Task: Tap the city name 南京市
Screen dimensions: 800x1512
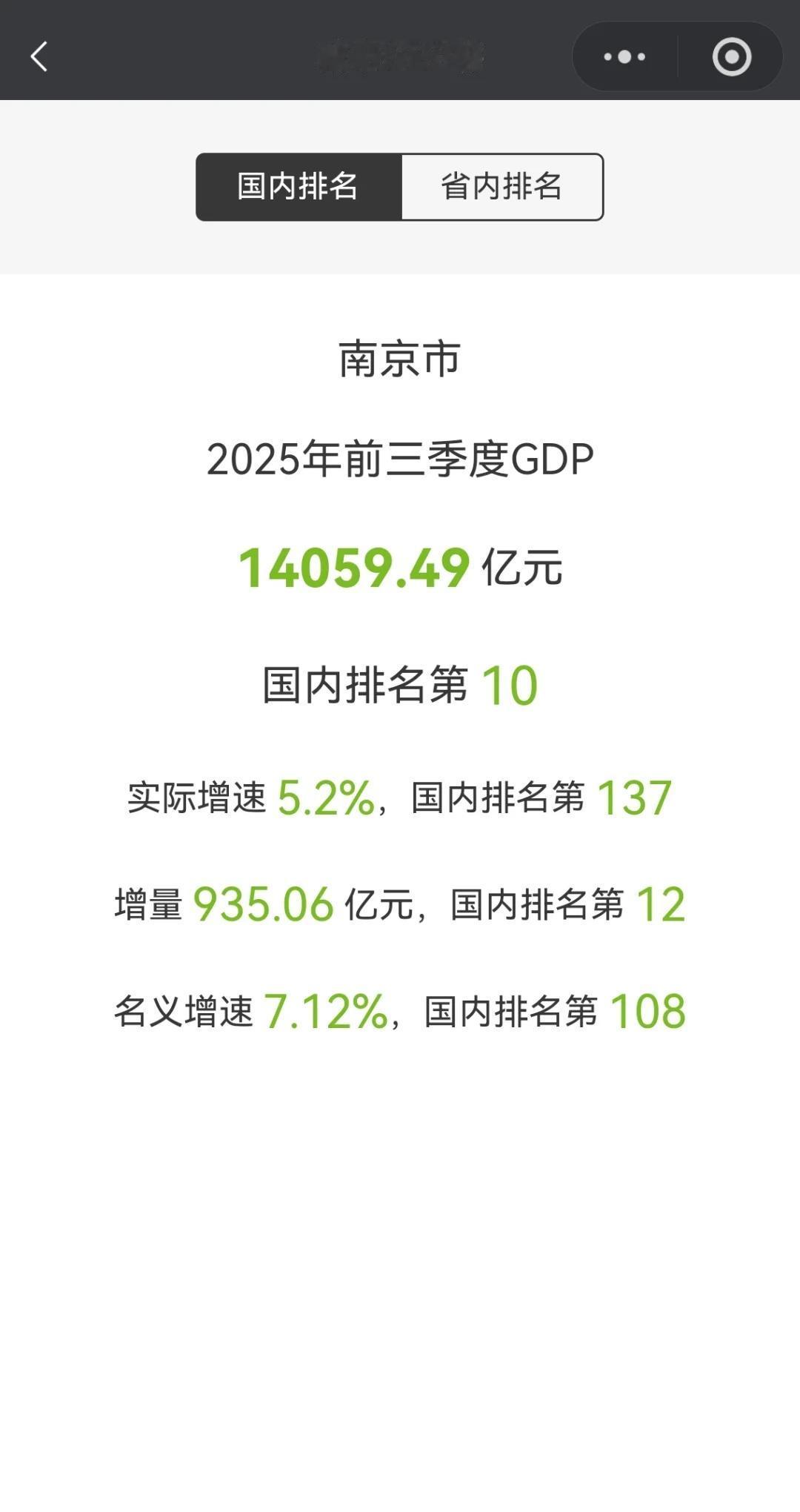Action: pyautogui.click(x=400, y=357)
